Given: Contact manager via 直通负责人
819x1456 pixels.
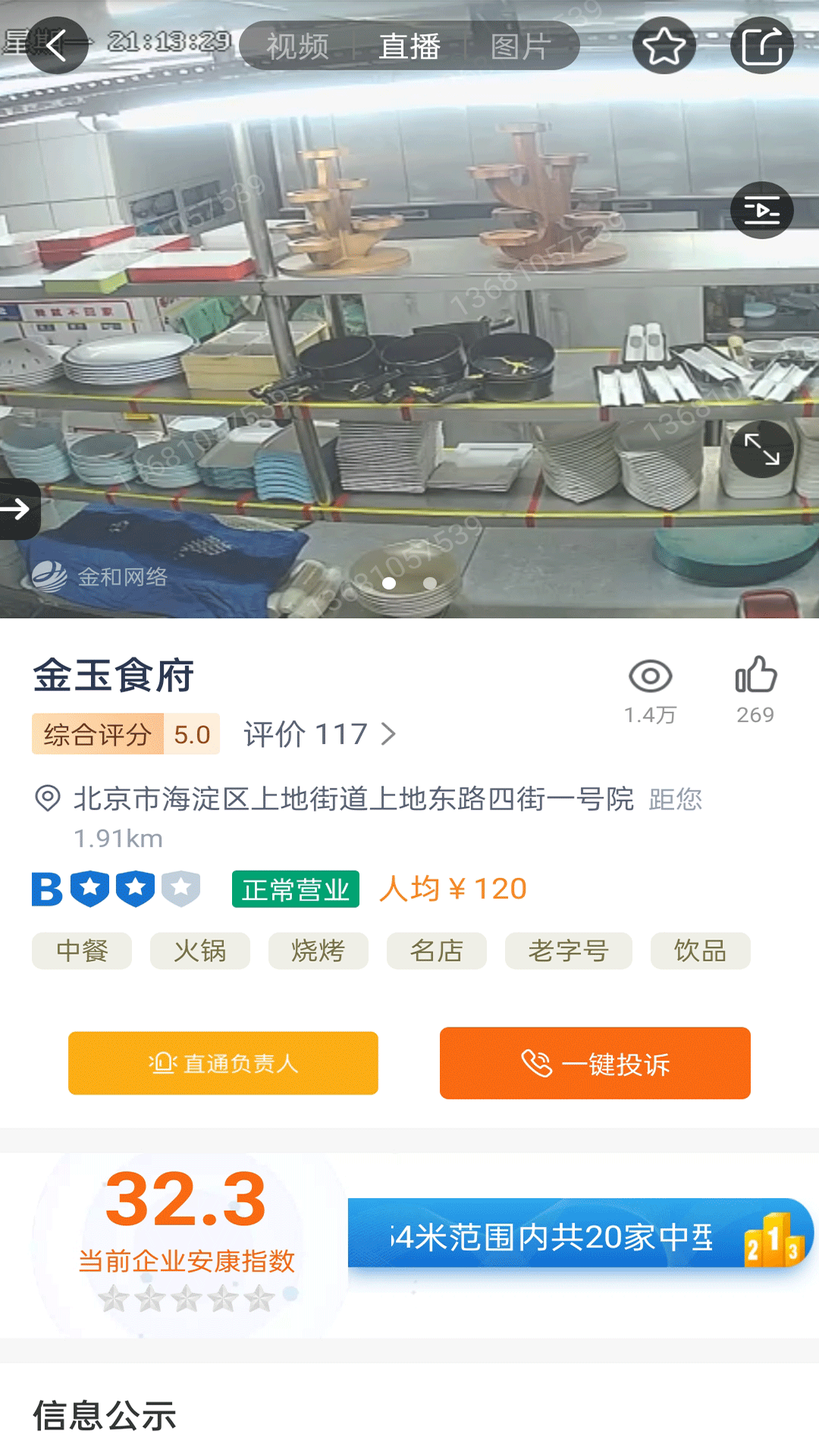Looking at the screenshot, I should pos(223,1063).
